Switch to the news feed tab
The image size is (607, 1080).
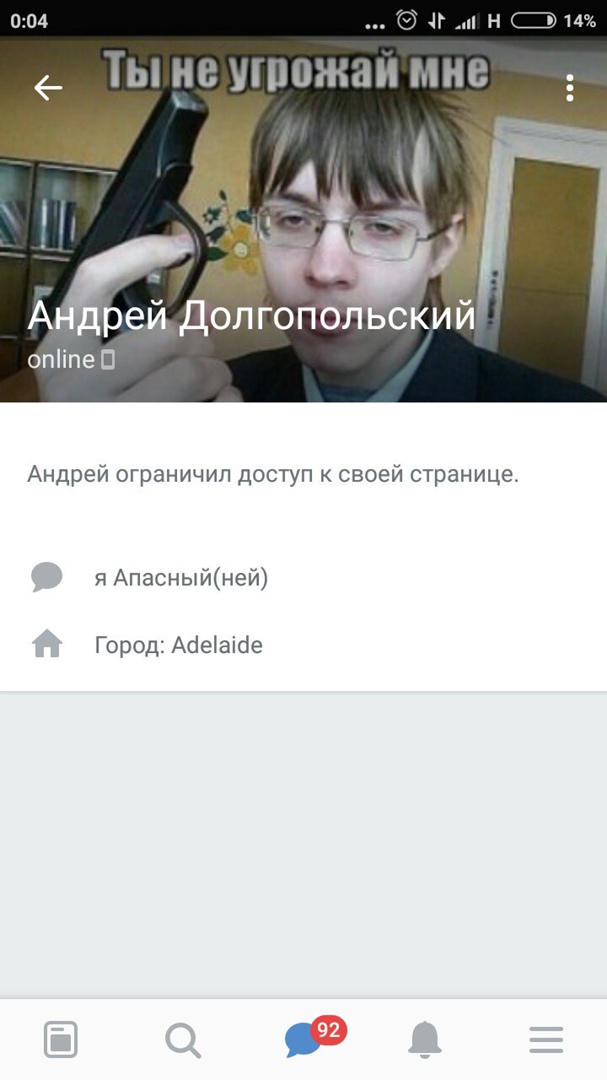tap(61, 1040)
